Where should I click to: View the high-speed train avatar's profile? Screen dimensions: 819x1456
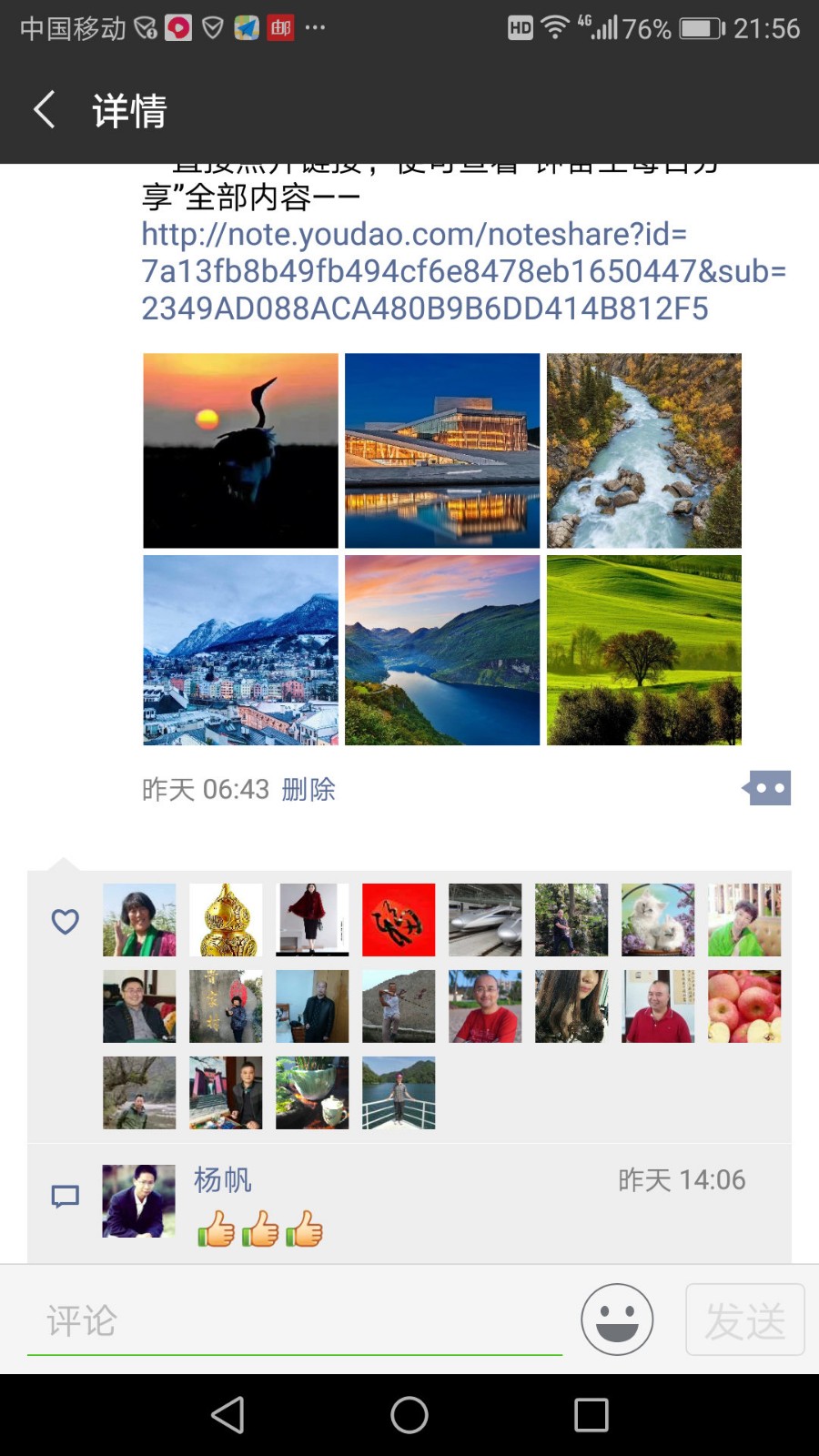point(485,919)
